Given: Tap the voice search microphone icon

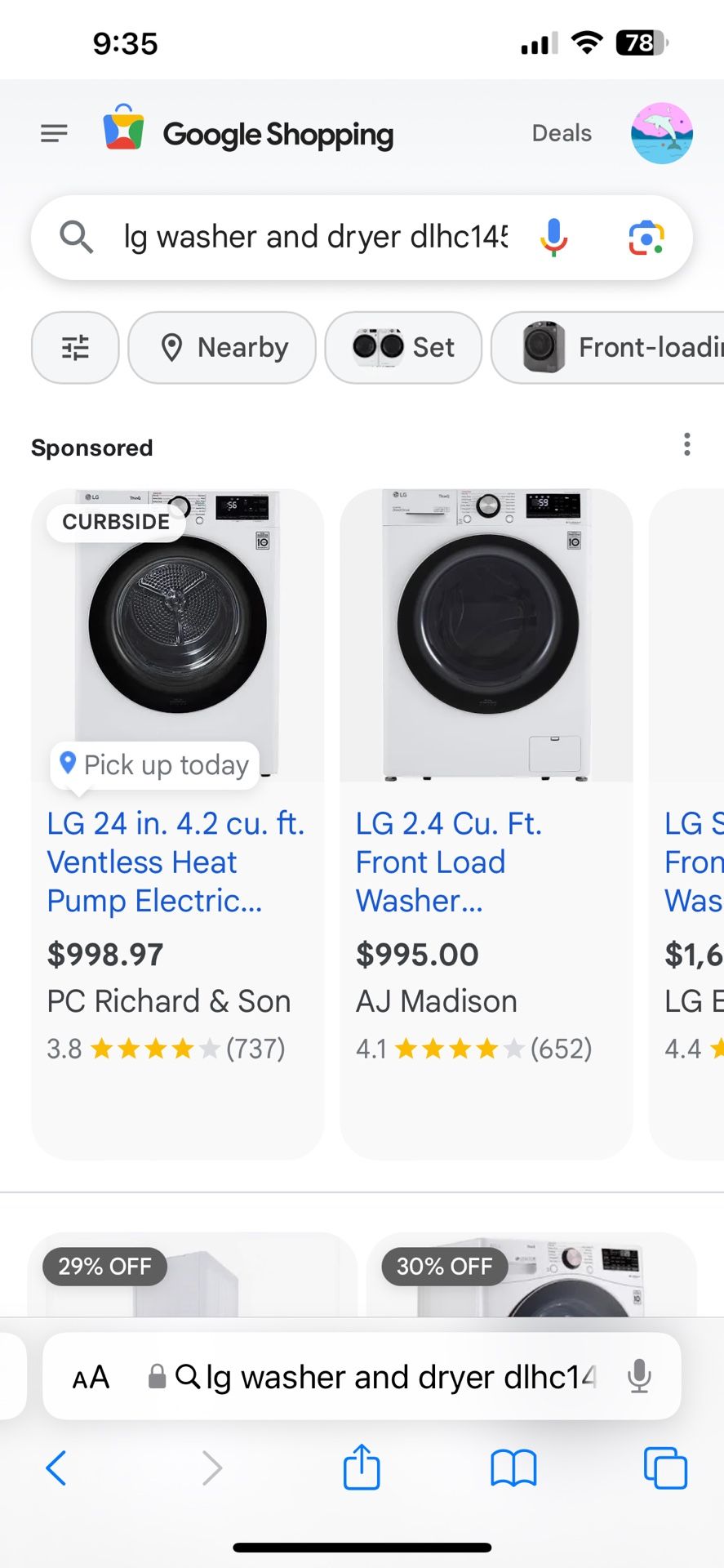Looking at the screenshot, I should (x=553, y=238).
